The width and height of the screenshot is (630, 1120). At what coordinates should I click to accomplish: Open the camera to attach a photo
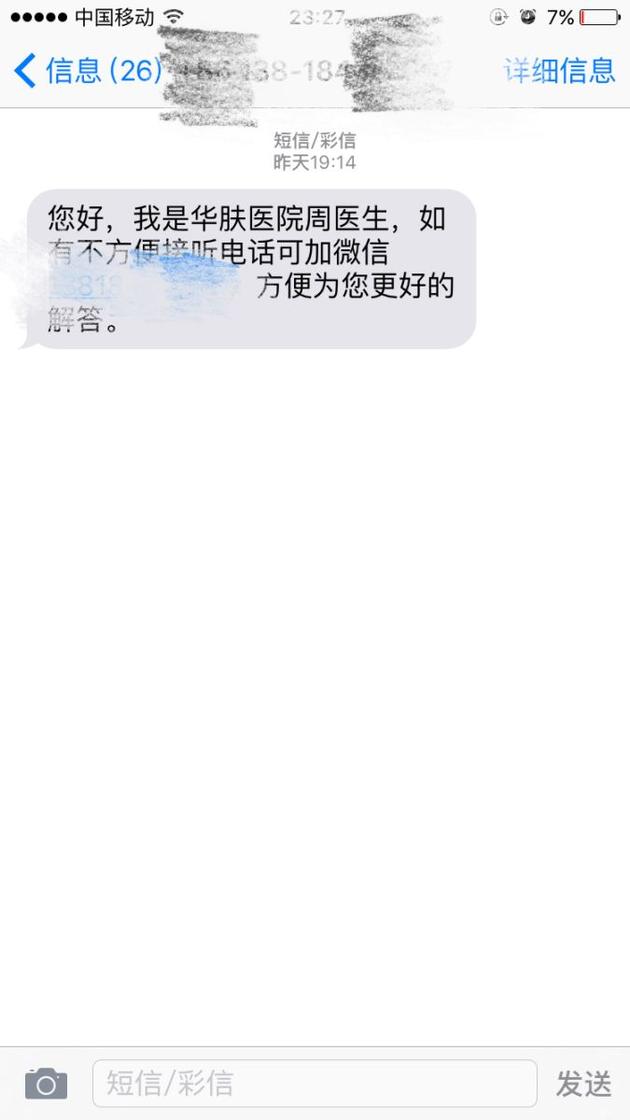click(x=46, y=1084)
